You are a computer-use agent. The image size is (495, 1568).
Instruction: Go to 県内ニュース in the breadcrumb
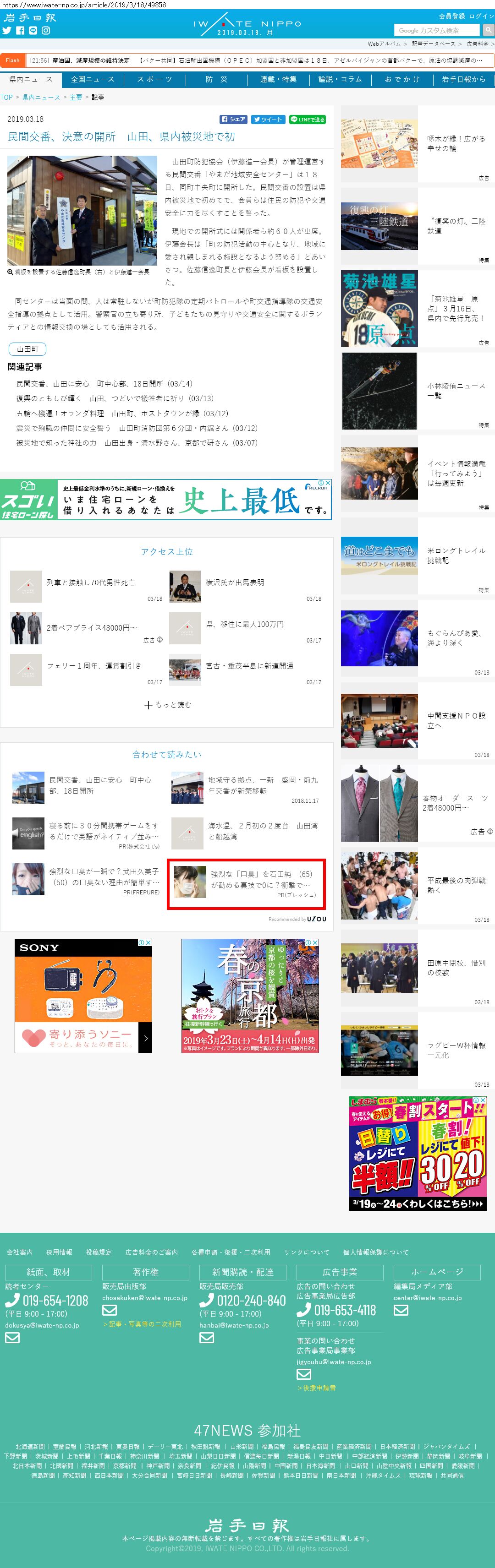pos(41,98)
